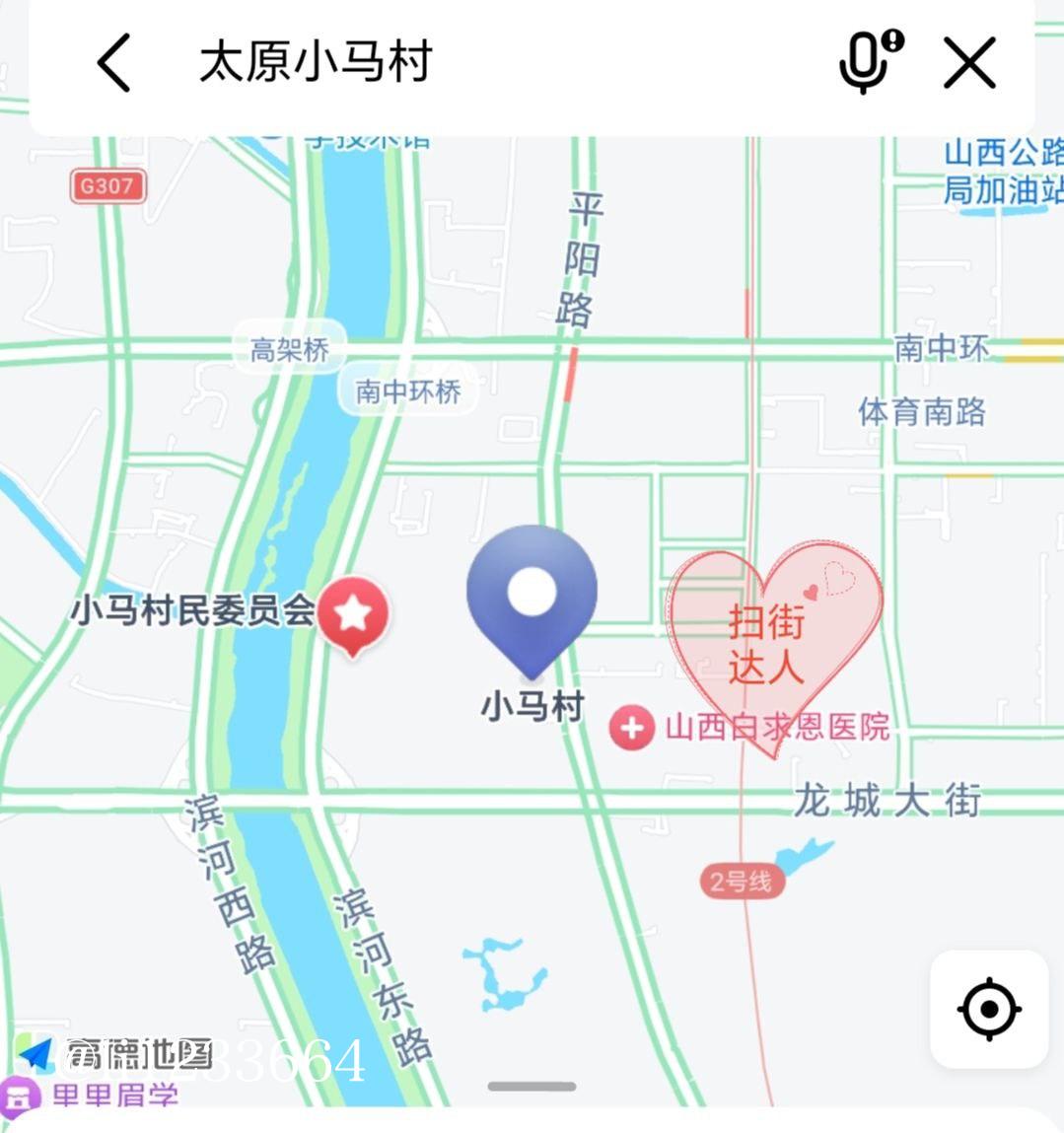The image size is (1064, 1133).
Task: Clear the search with the X button
Action: click(970, 61)
